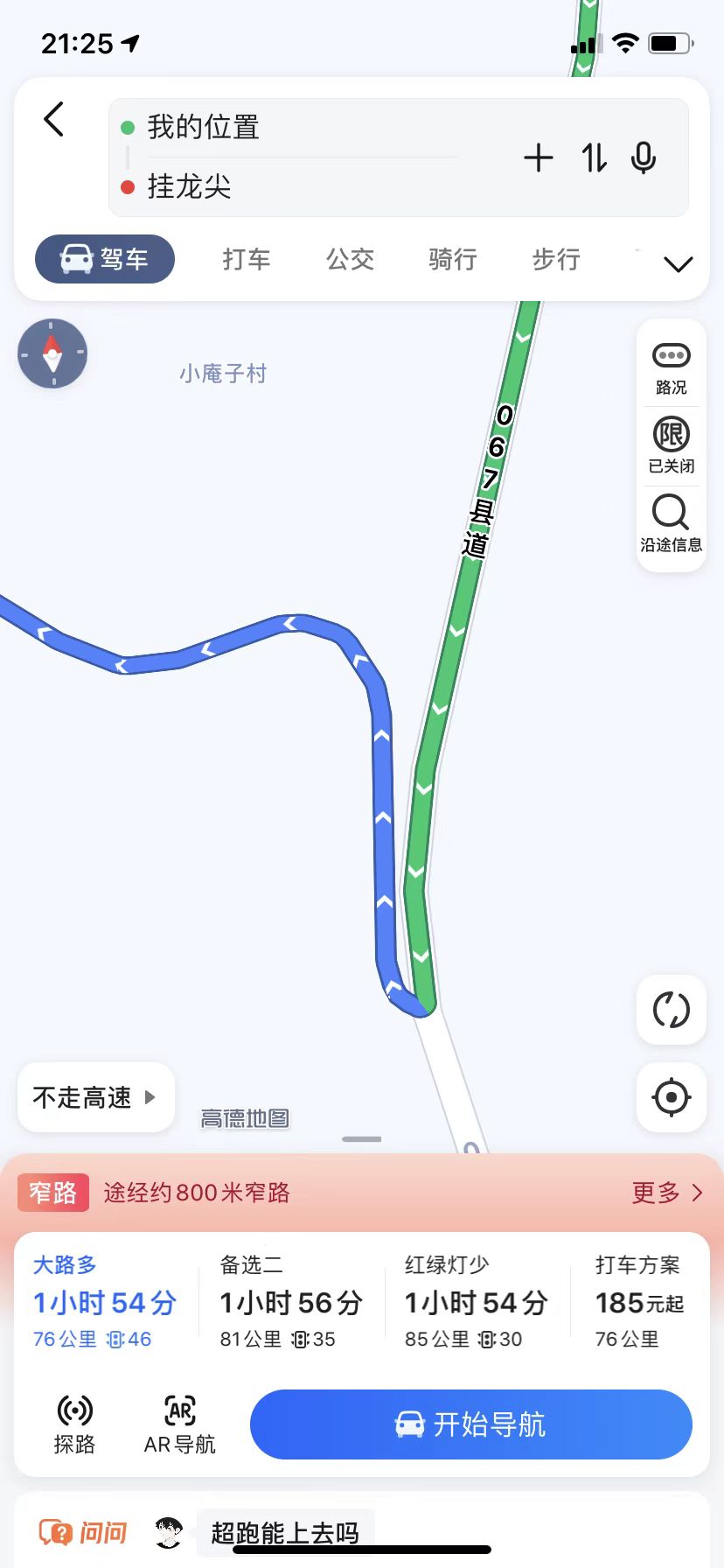Open 不走高速 route preferences
The image size is (724, 1568).
(94, 1097)
